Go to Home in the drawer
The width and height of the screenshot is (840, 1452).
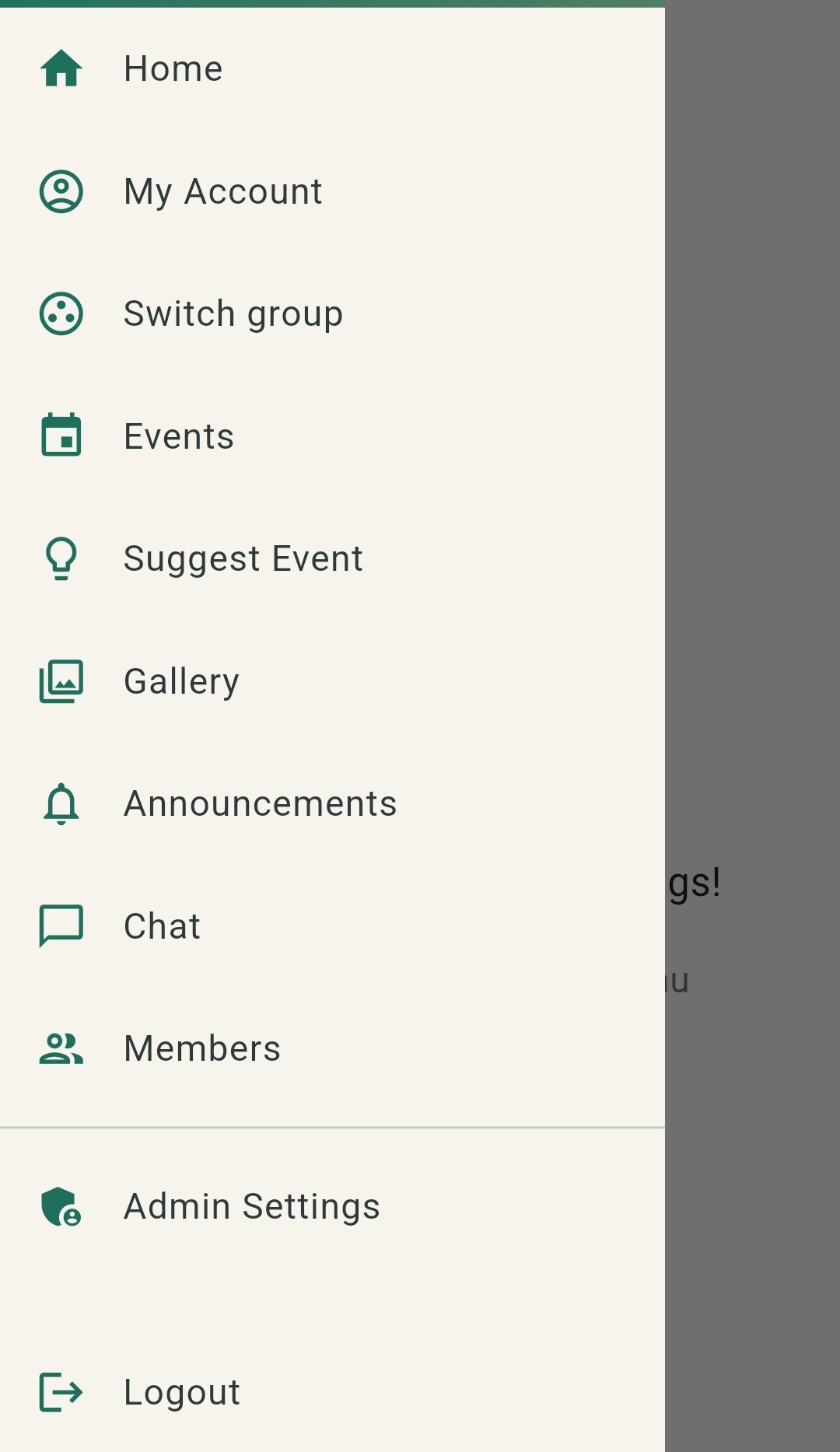(x=173, y=68)
